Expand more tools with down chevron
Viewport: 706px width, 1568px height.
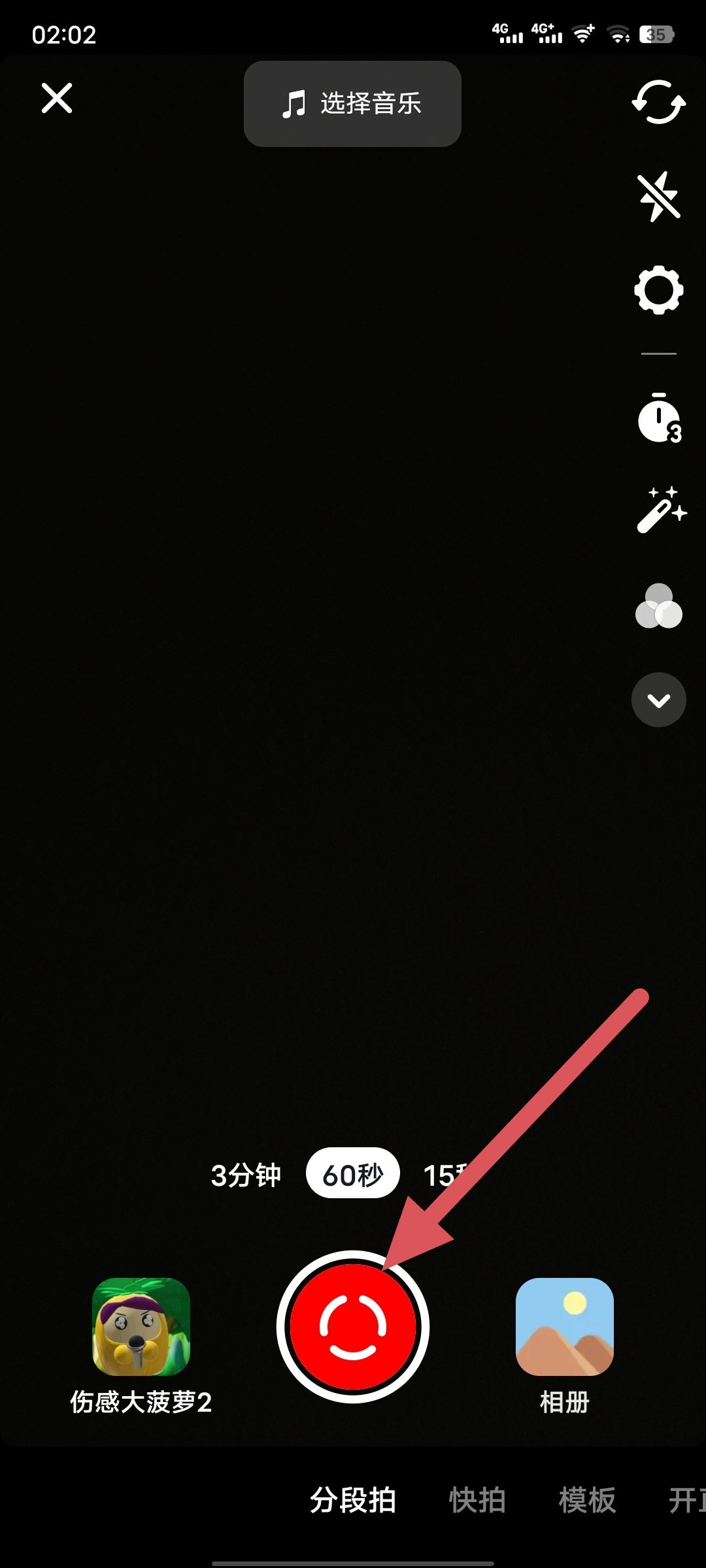pos(658,700)
